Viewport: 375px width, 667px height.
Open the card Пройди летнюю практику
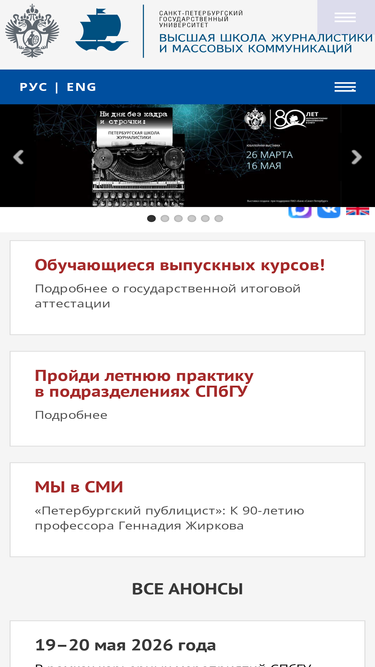(x=188, y=399)
